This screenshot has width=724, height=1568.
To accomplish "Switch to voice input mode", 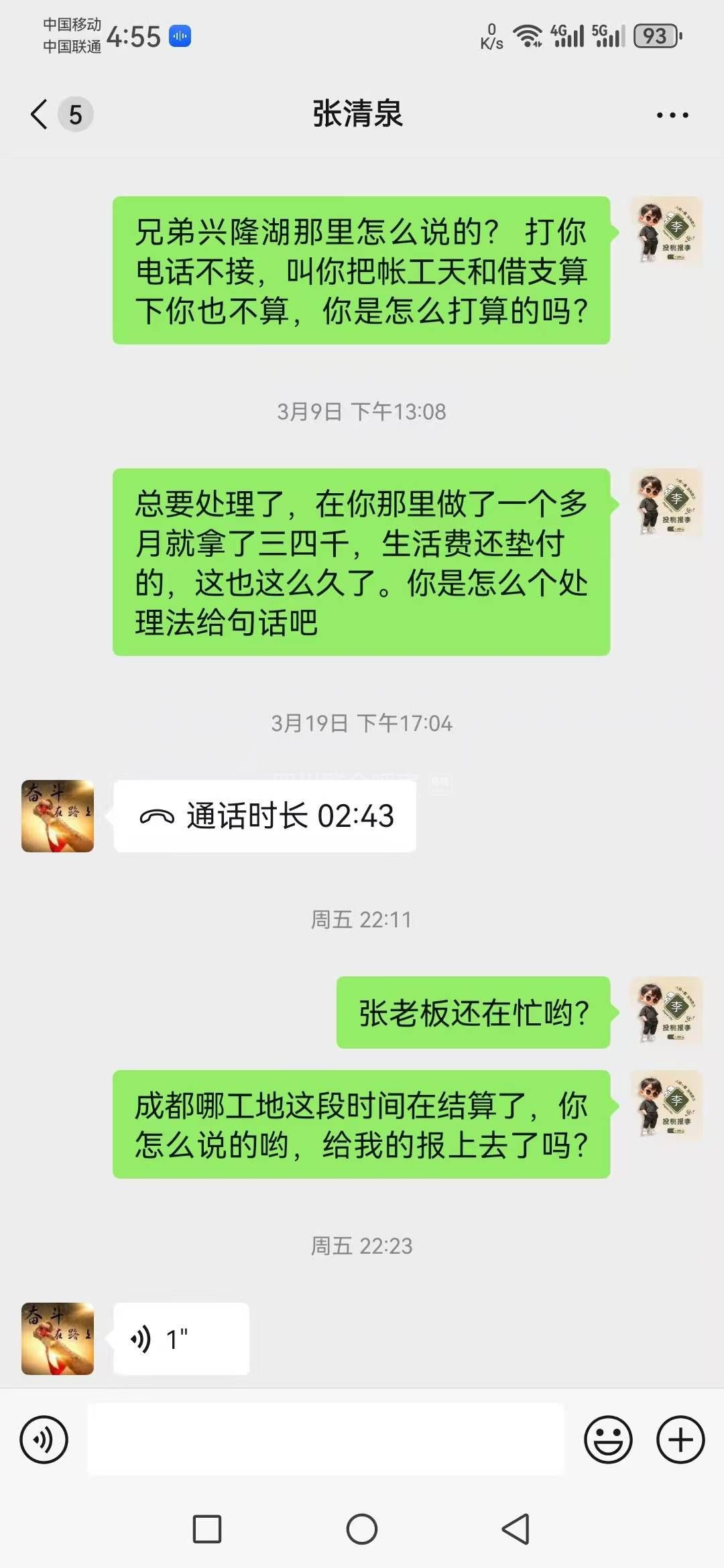I will (44, 1439).
